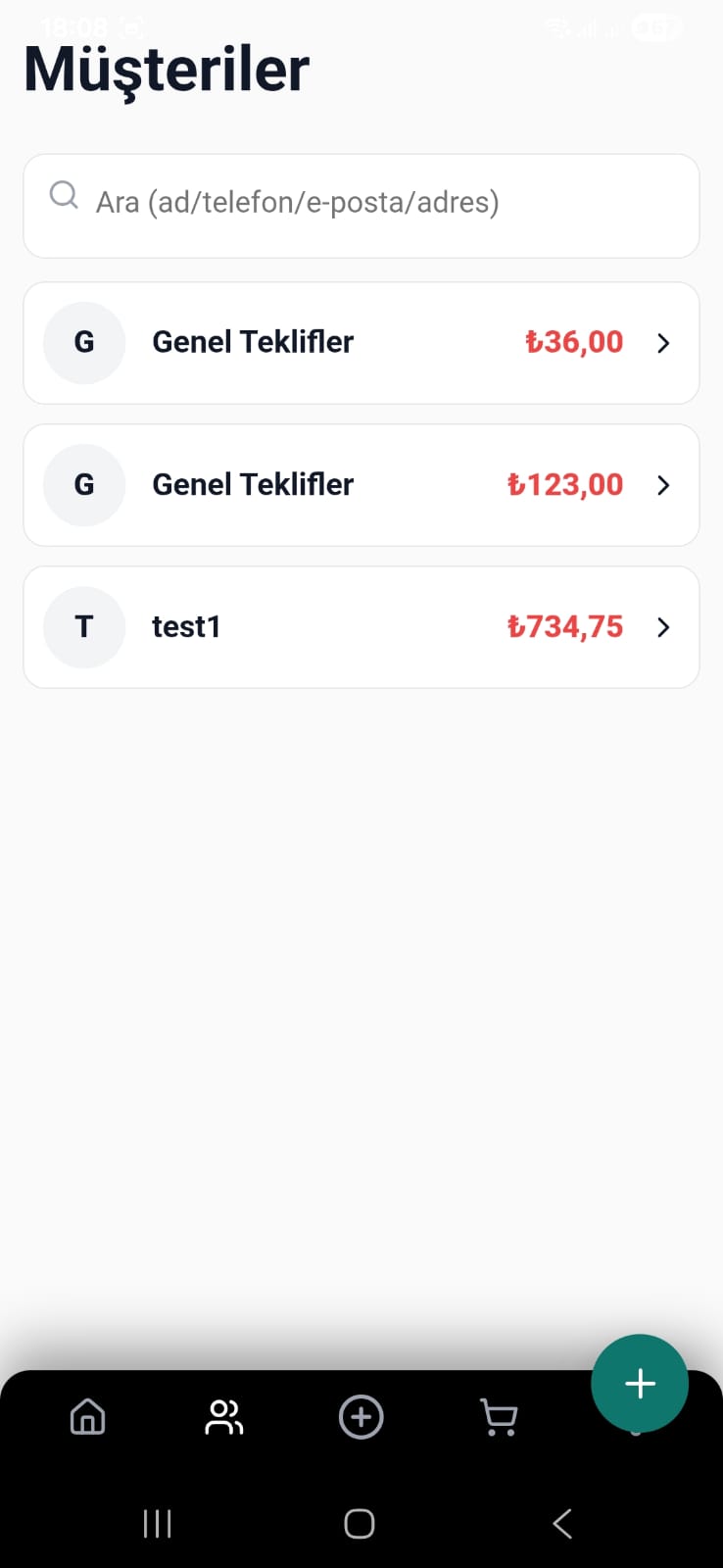
Task: Open chevron for the ₺123,00 customer
Action: tap(663, 485)
